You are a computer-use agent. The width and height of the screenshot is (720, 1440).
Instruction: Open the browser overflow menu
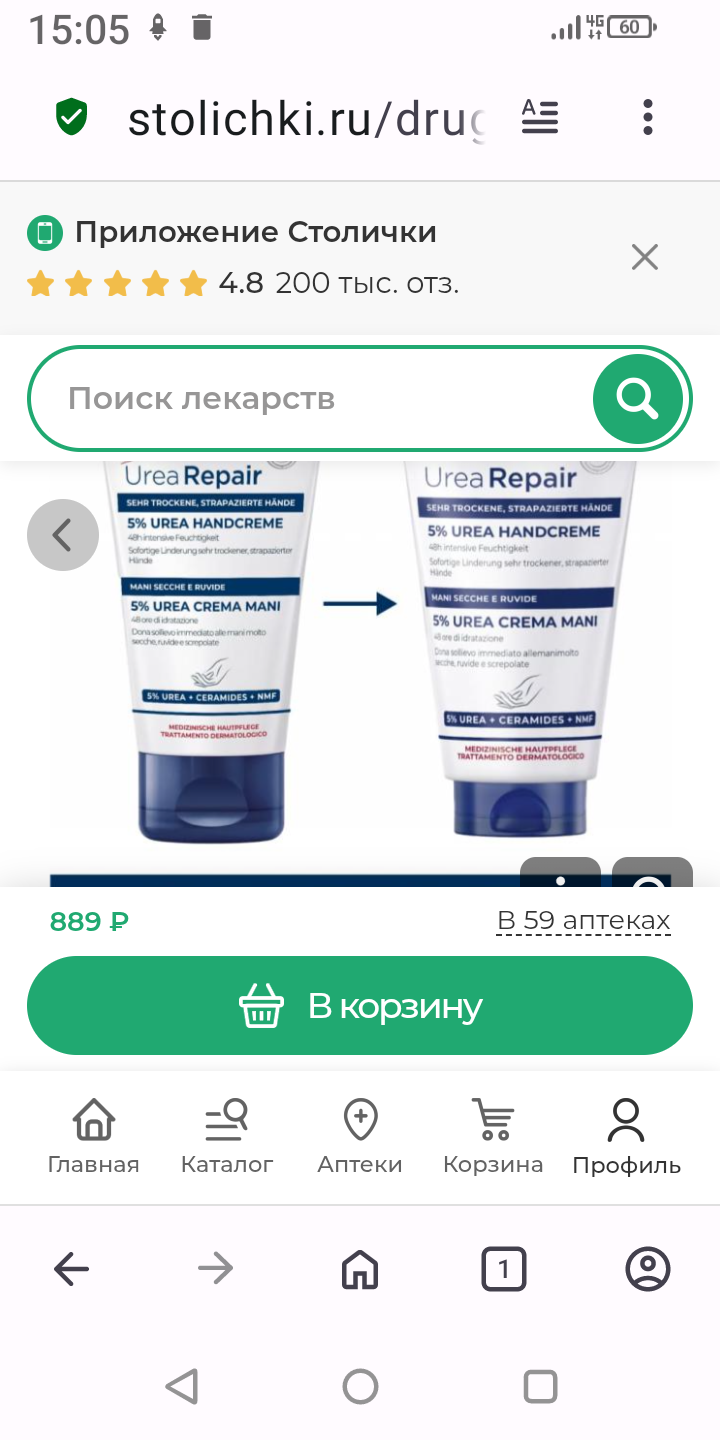648,118
